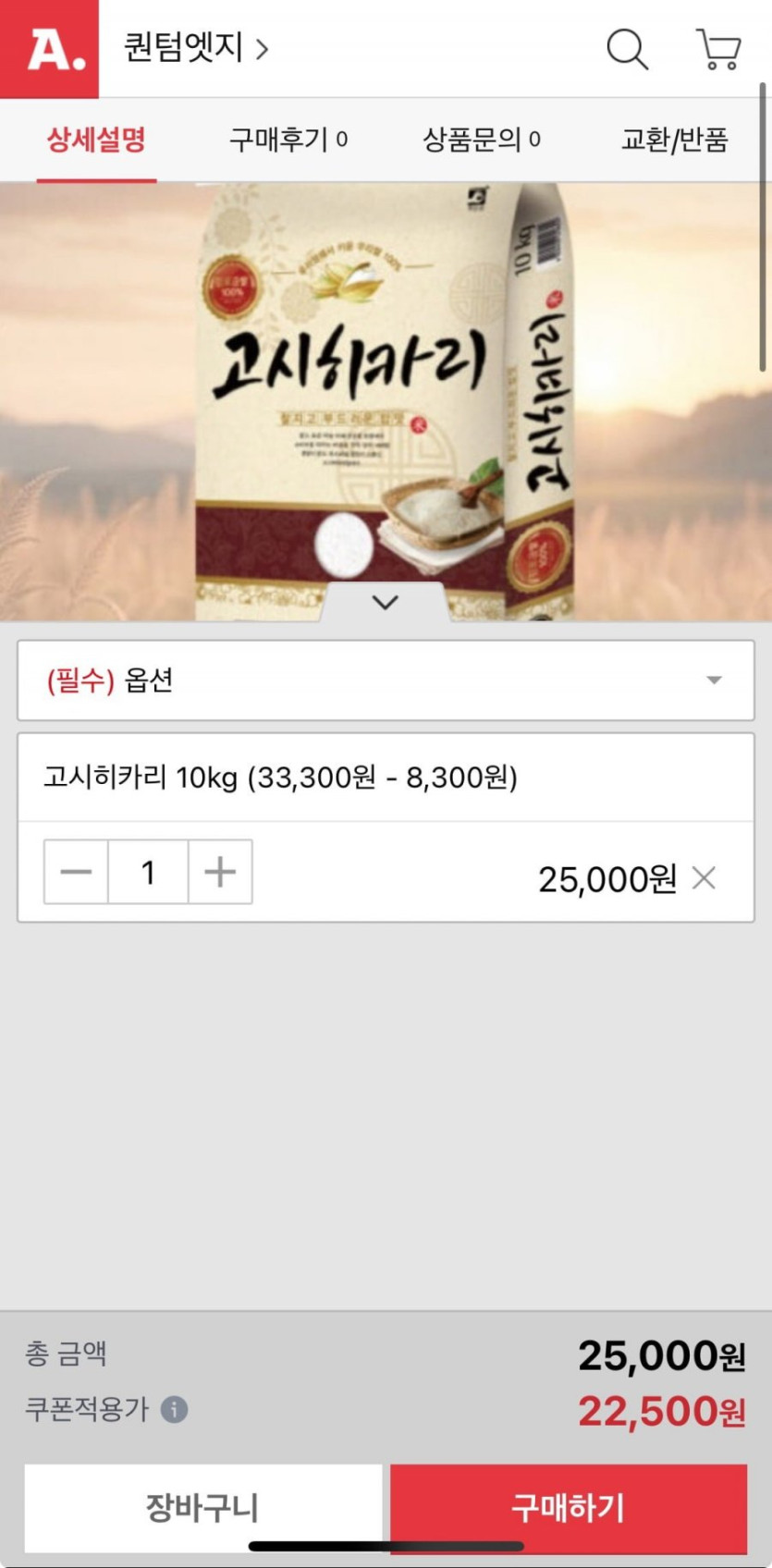Collapse the option panel with down chevron
772x1568 pixels.
[x=385, y=603]
